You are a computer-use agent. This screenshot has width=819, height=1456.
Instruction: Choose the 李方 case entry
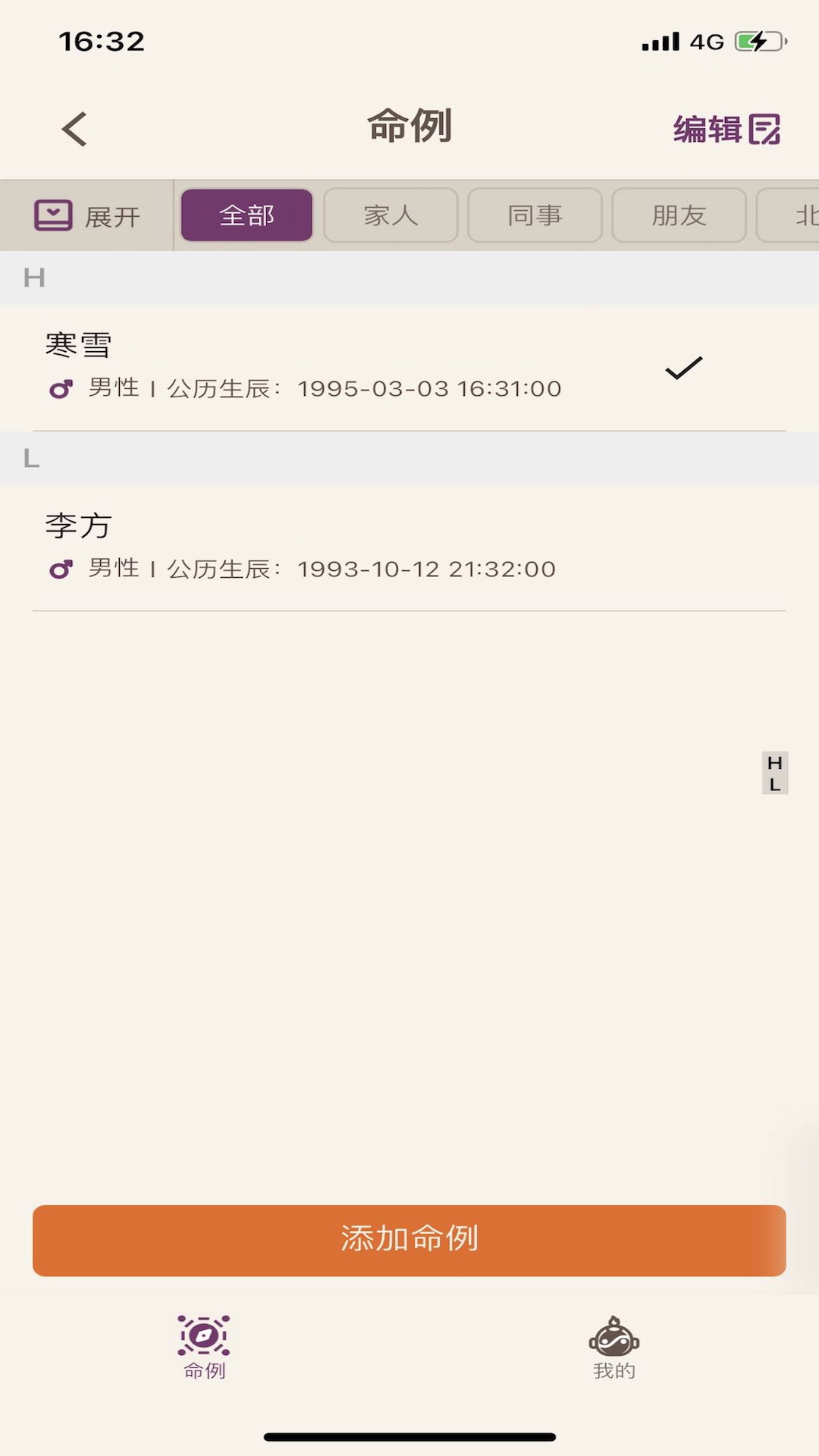click(x=303, y=547)
